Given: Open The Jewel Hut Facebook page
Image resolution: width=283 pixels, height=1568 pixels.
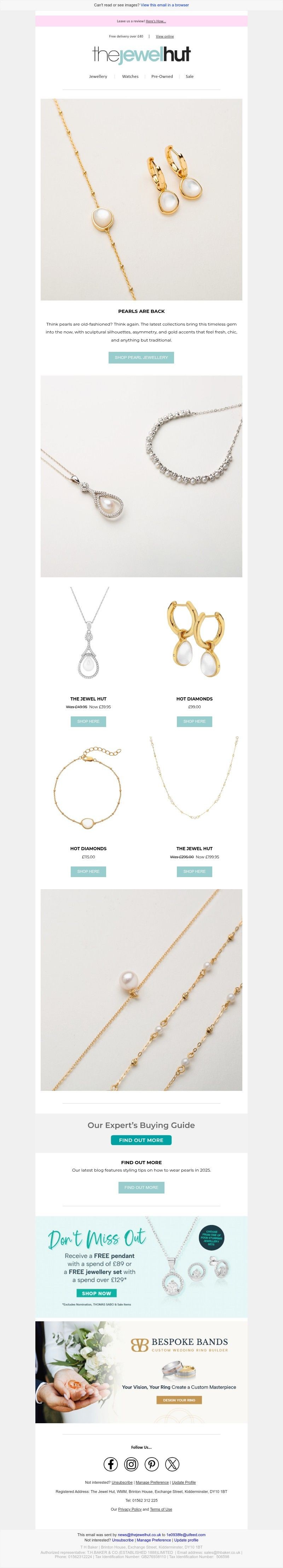Looking at the screenshot, I should pyautogui.click(x=111, y=1464).
